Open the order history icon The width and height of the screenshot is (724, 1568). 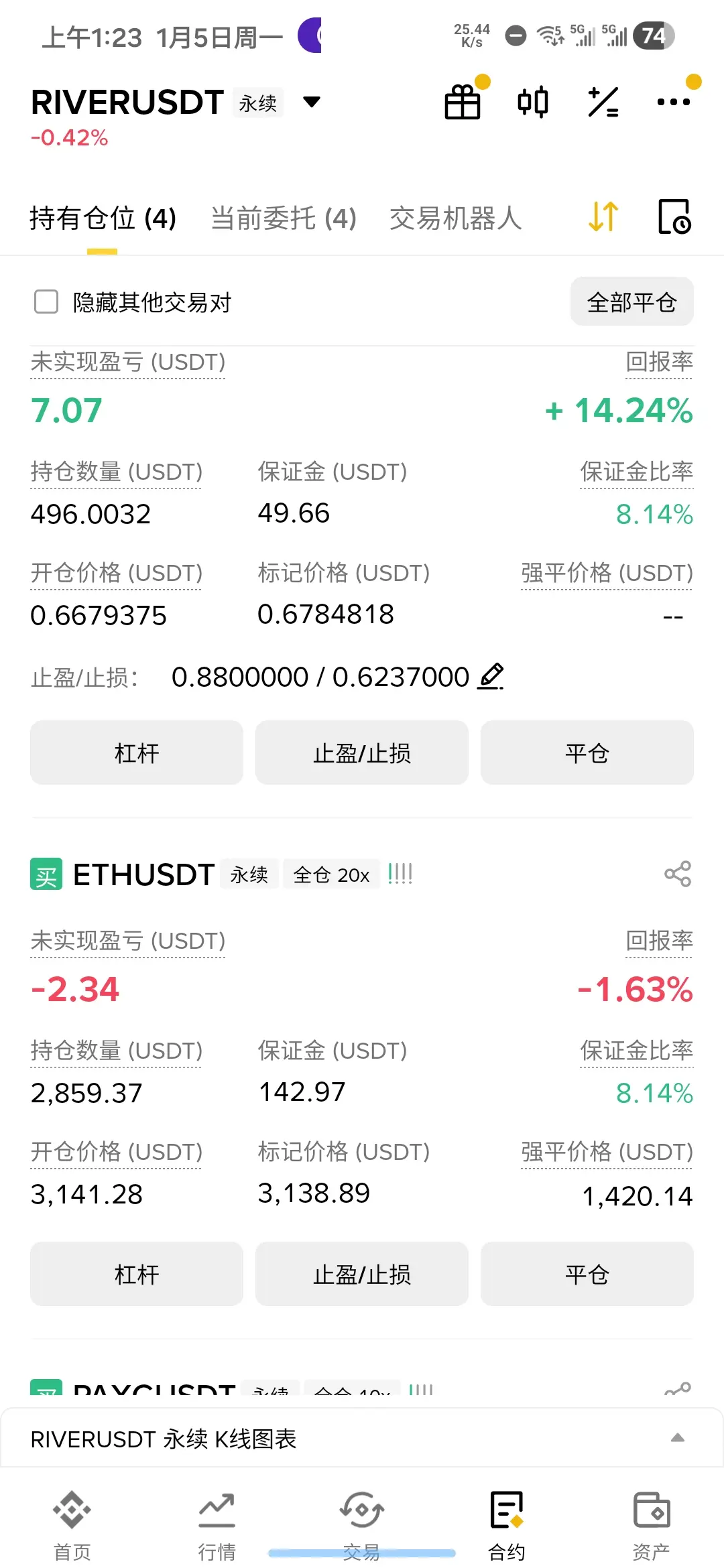(x=674, y=217)
